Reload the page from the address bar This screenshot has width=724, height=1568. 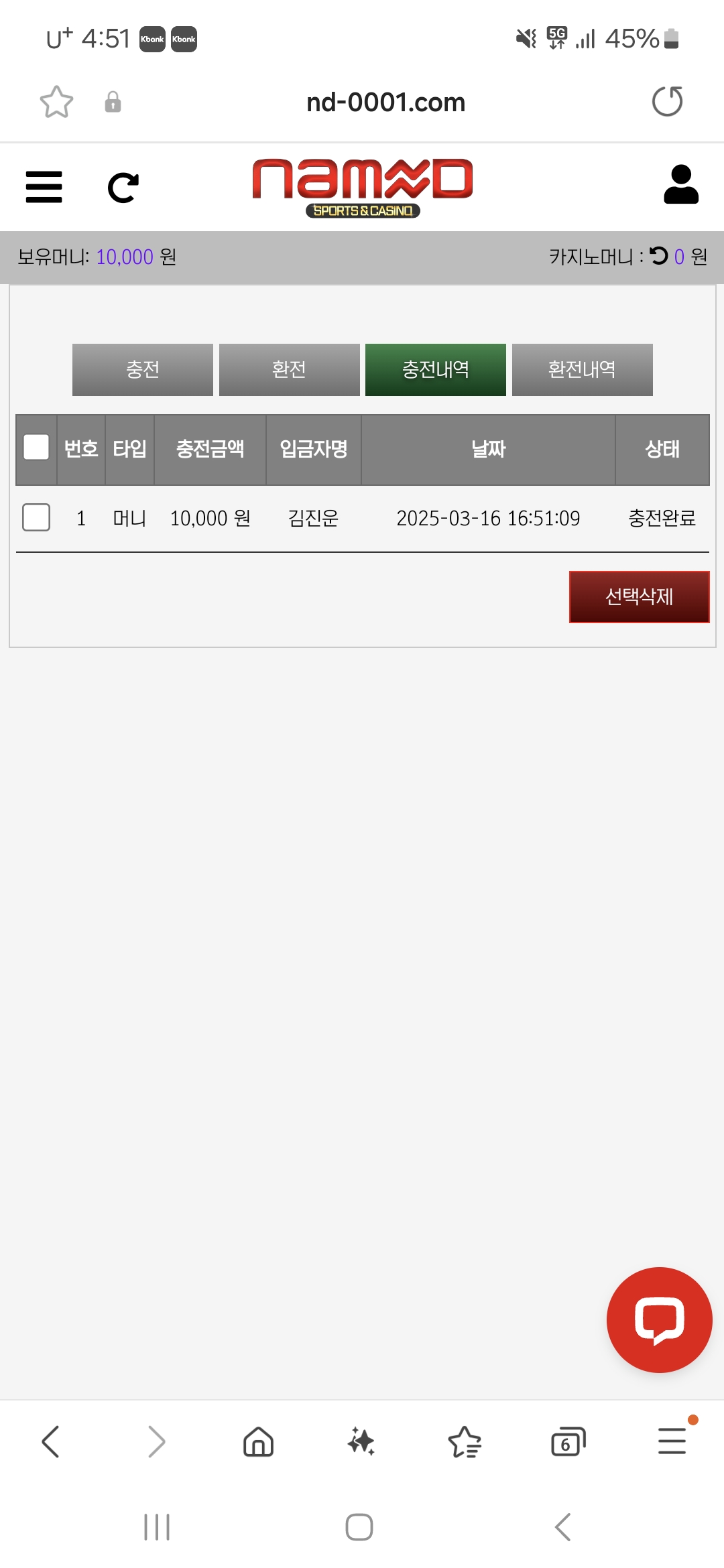coord(667,102)
